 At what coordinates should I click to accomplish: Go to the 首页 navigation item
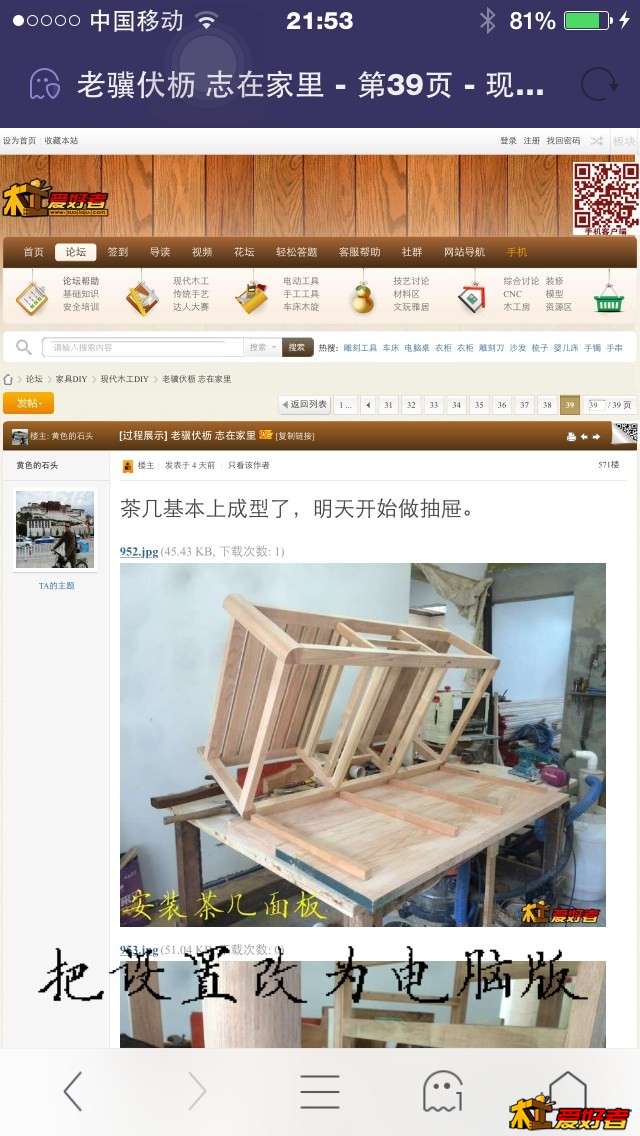[x=33, y=252]
